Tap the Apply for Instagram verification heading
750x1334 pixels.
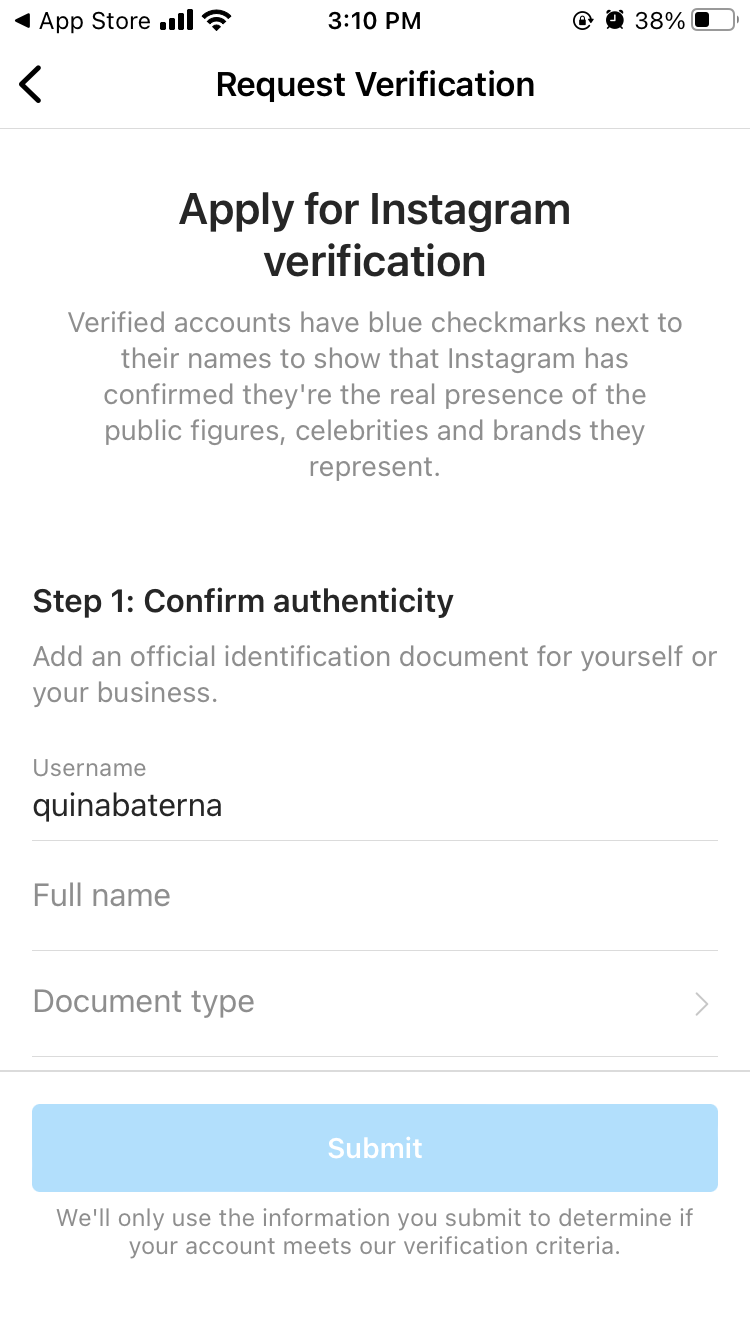(375, 235)
